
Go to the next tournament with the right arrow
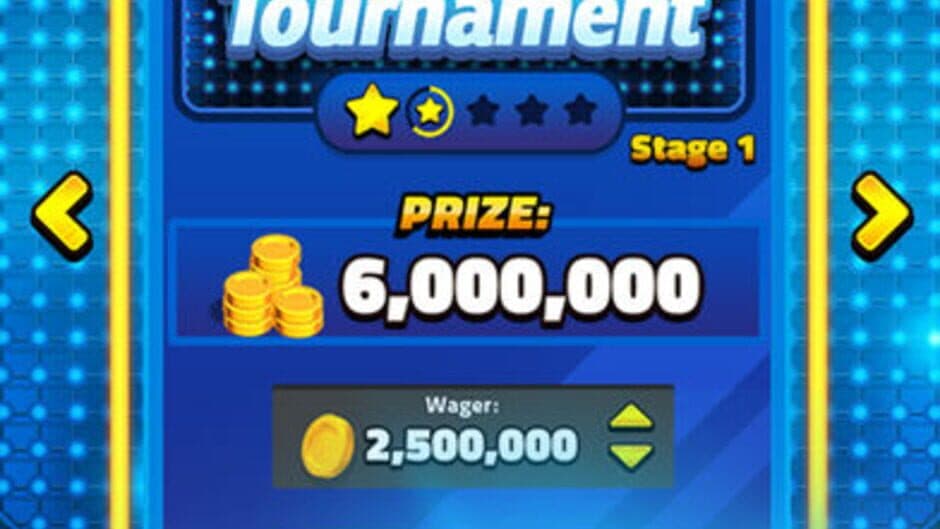[881, 214]
